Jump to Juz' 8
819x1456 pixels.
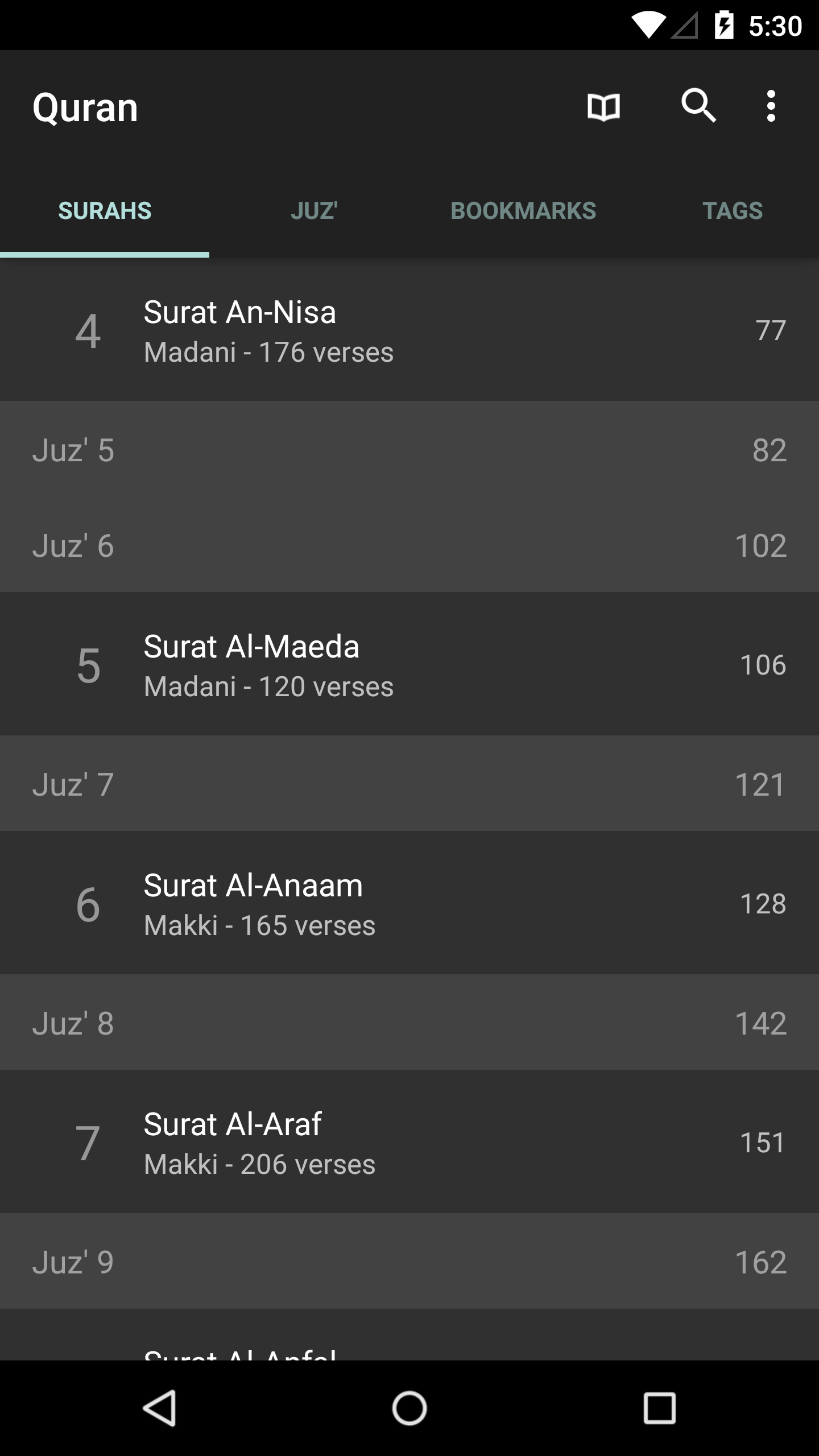[x=409, y=1023]
